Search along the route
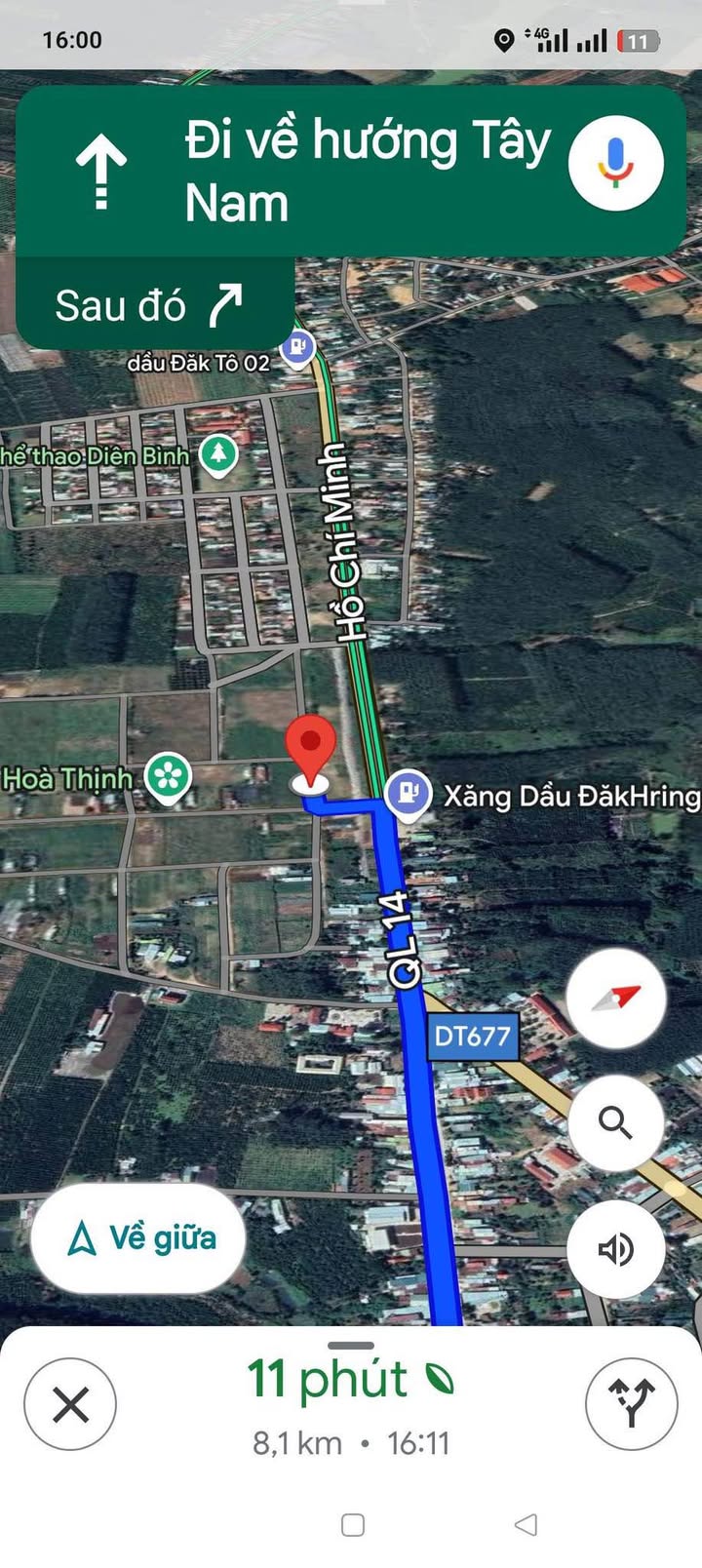Image resolution: width=702 pixels, height=1568 pixels. [616, 1123]
